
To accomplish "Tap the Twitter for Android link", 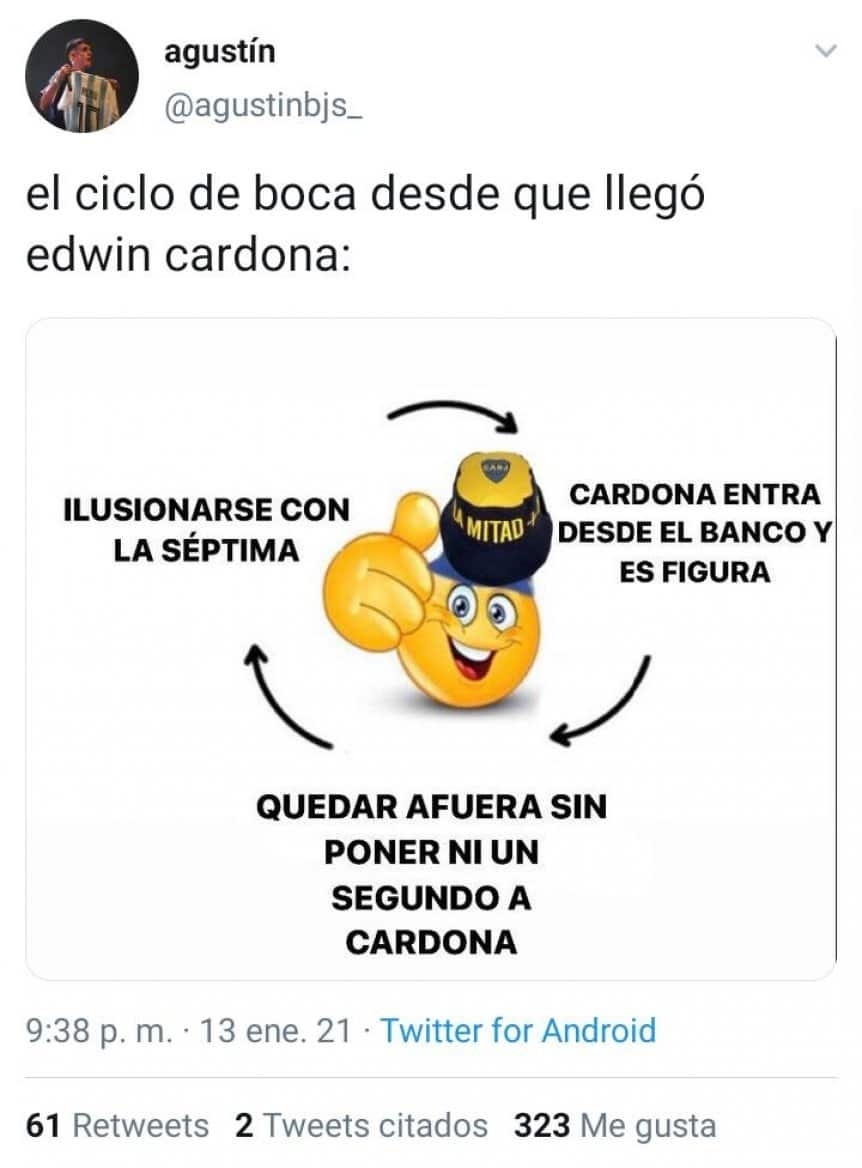I will pyautogui.click(x=518, y=1030).
